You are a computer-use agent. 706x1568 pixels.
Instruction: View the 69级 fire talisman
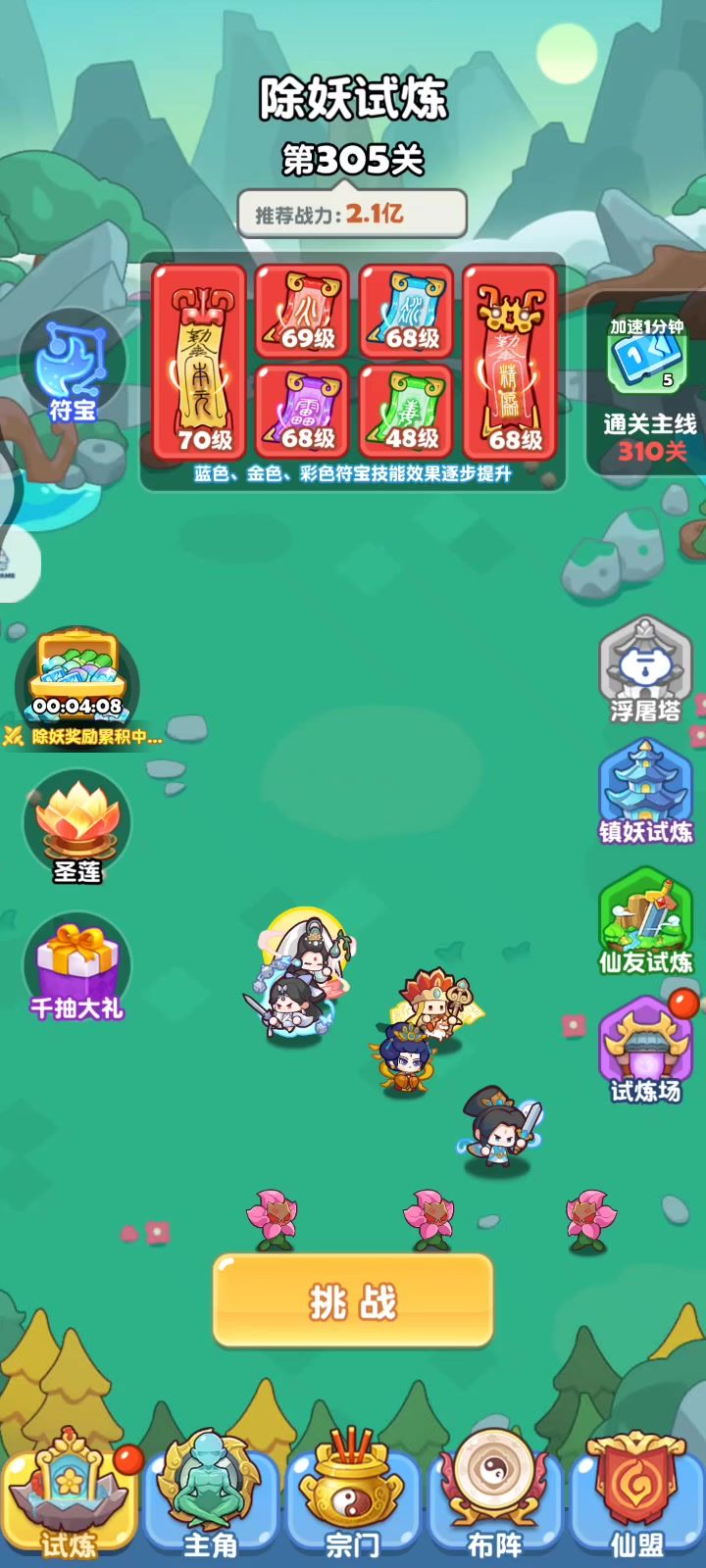(x=302, y=312)
